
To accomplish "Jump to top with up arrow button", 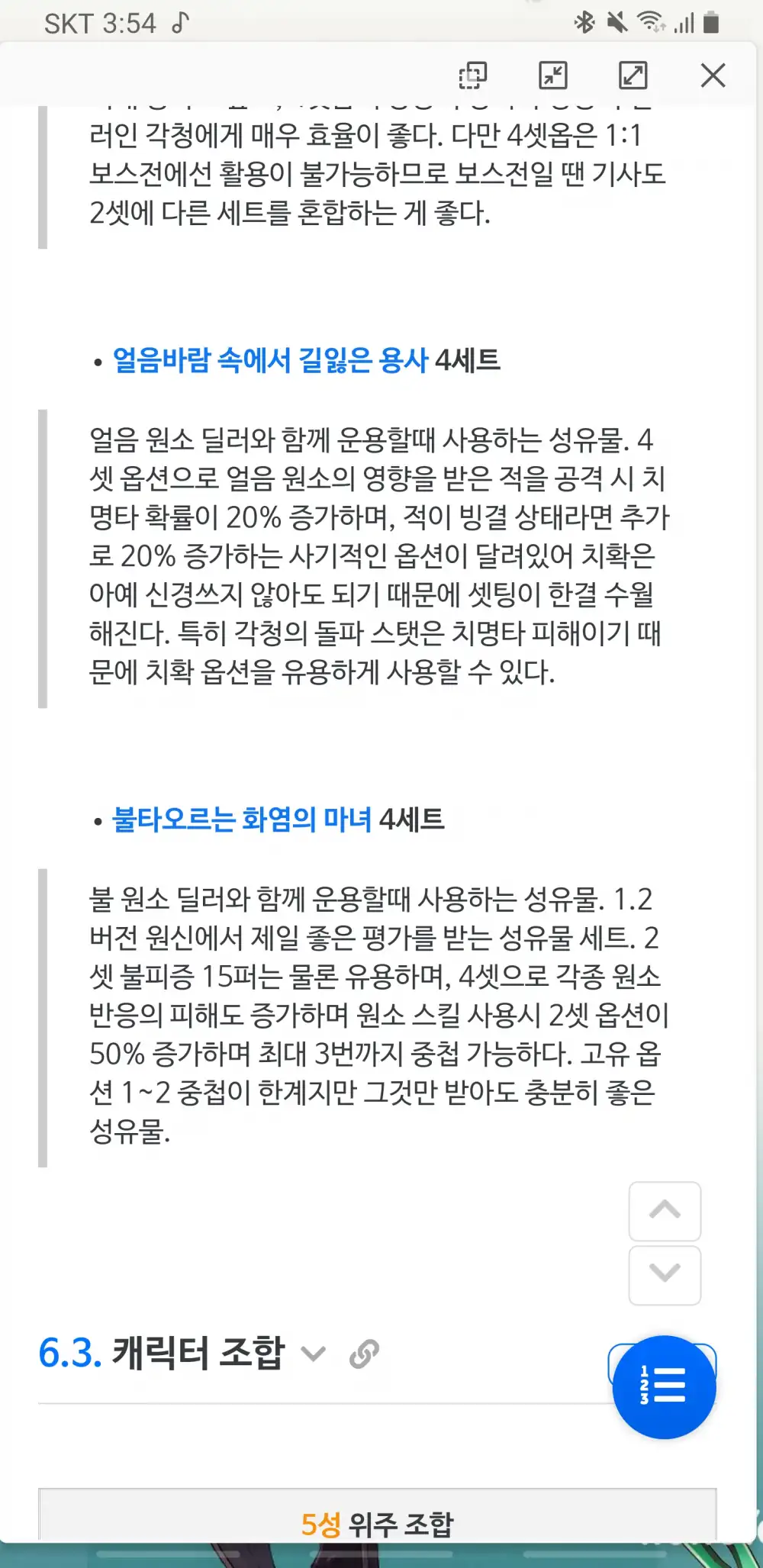I will click(x=665, y=1211).
